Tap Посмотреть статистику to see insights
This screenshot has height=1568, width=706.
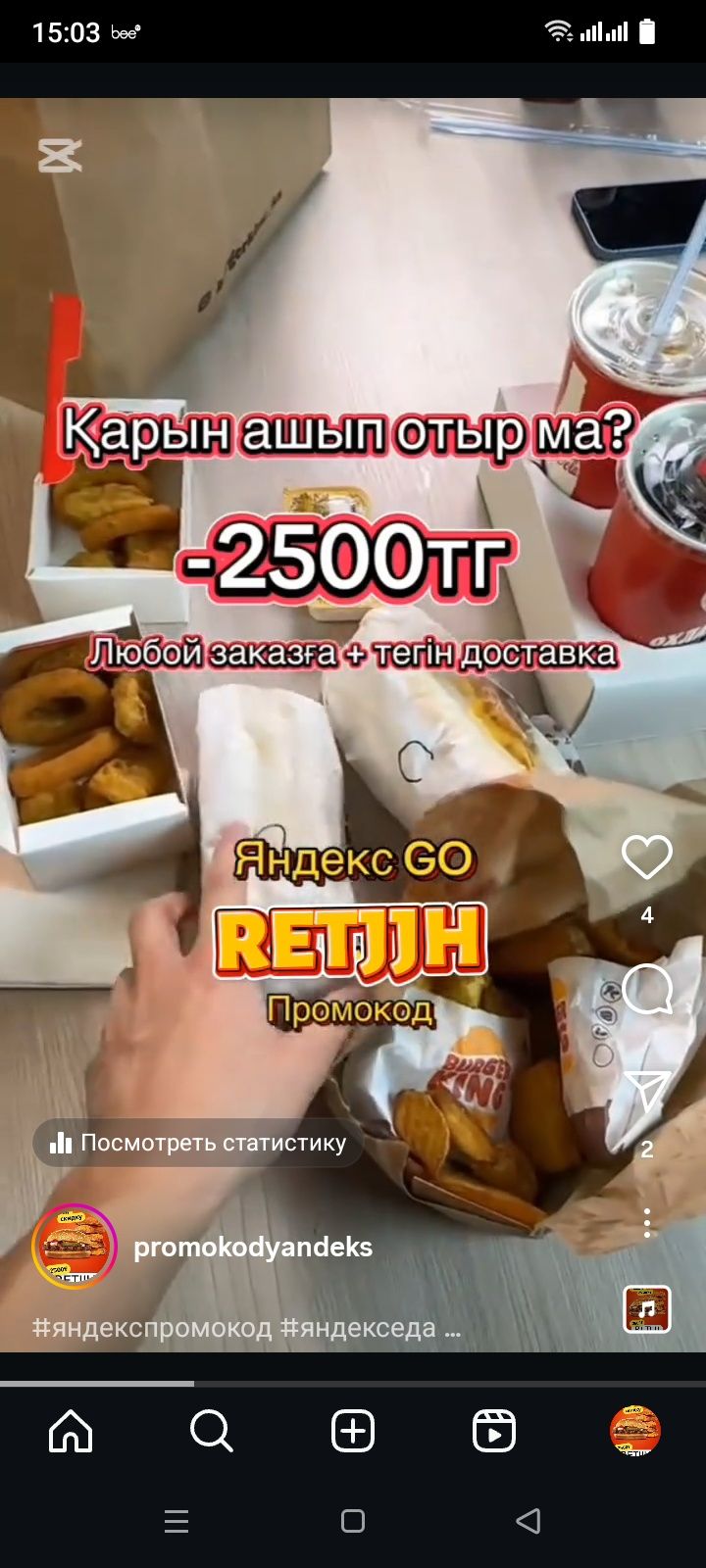(198, 1143)
